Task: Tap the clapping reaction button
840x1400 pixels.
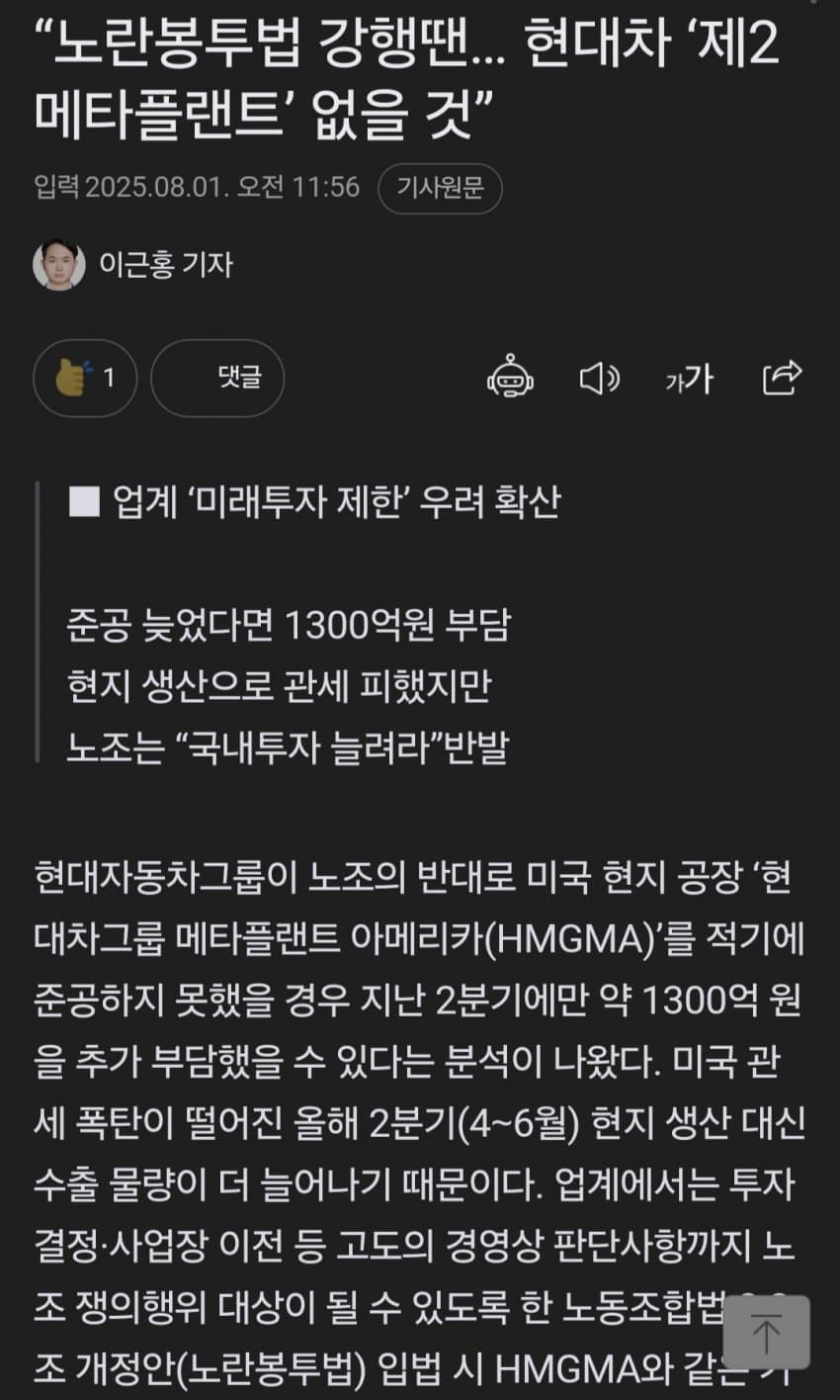Action: tap(84, 378)
